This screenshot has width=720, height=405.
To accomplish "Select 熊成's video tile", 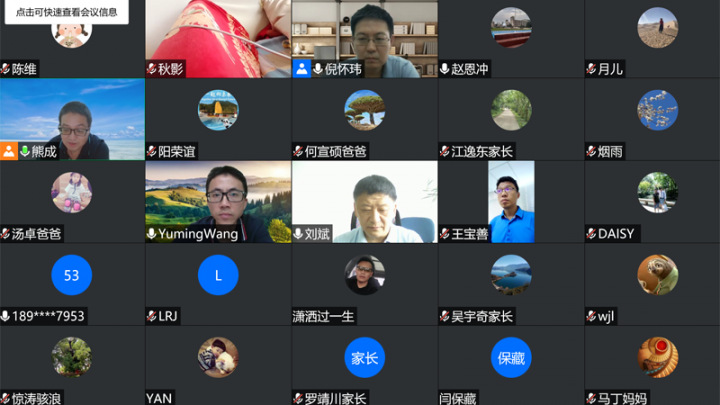I will tap(72, 118).
